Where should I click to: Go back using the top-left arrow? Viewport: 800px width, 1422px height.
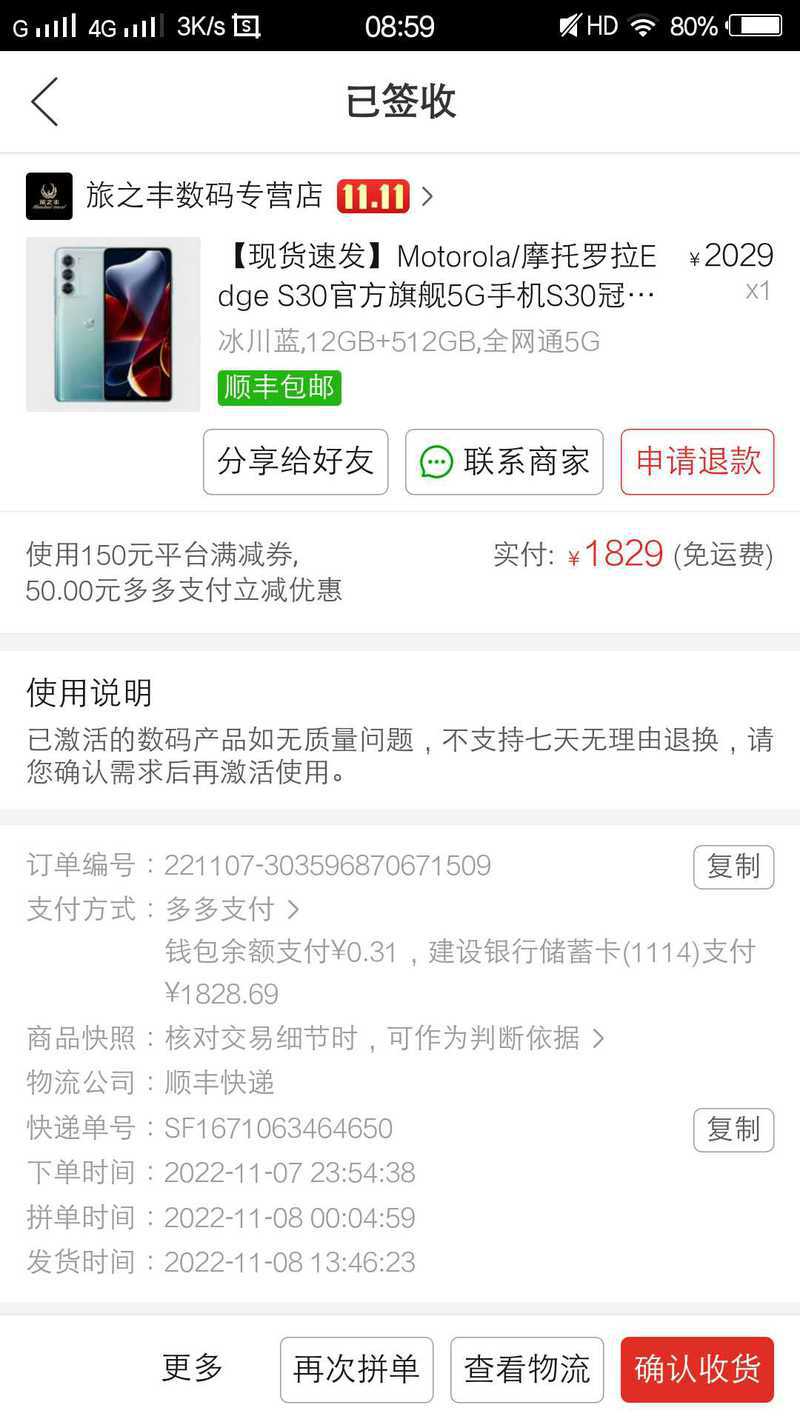pyautogui.click(x=44, y=102)
